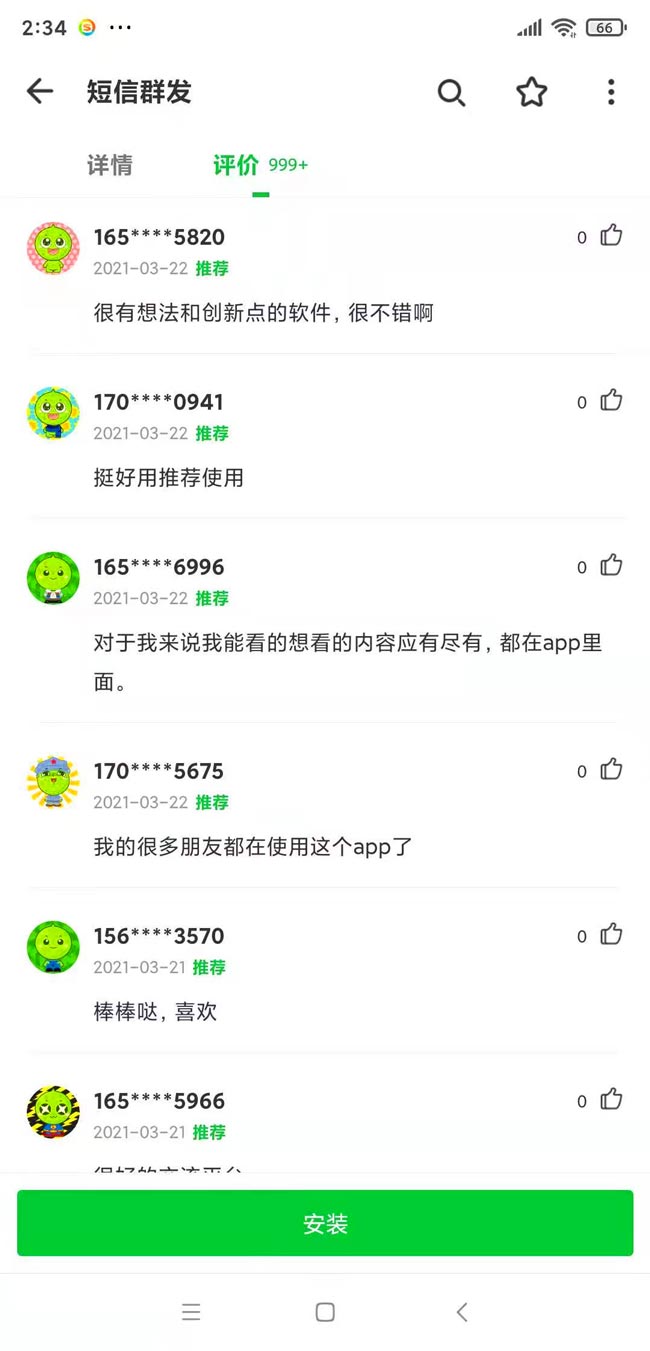Screen dimensions: 650x1351
Task: Like the review by 170****0941
Action: tap(611, 401)
